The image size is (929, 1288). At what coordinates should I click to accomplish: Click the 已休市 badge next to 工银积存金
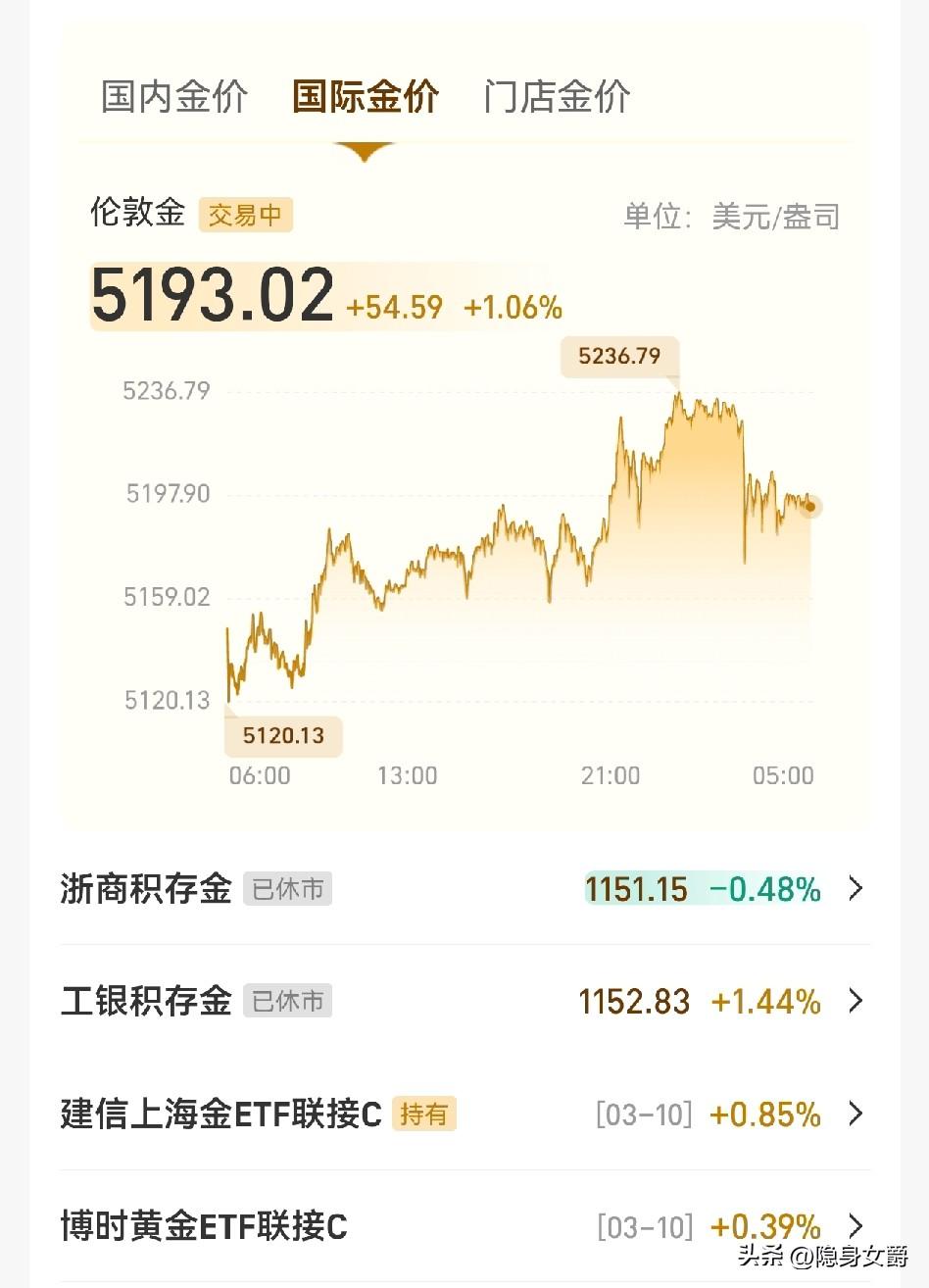pyautogui.click(x=287, y=1002)
